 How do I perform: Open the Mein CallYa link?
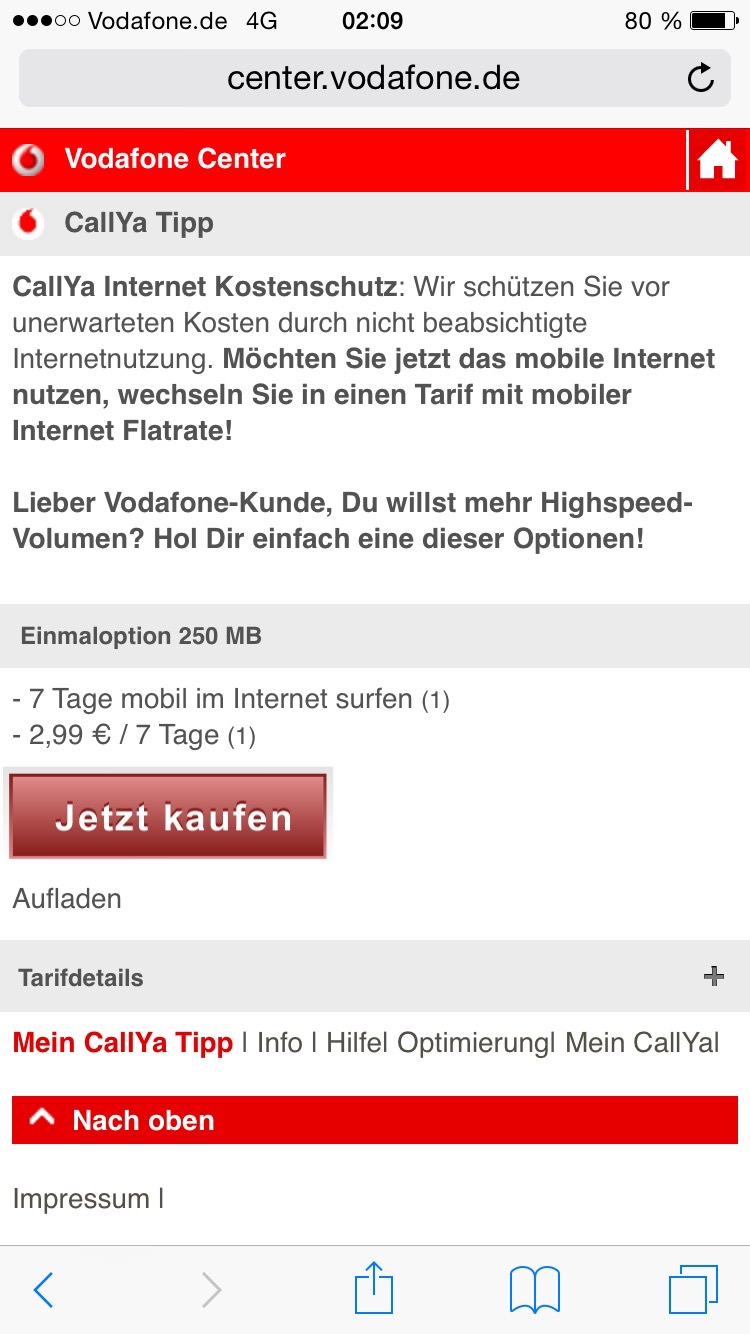point(638,1043)
